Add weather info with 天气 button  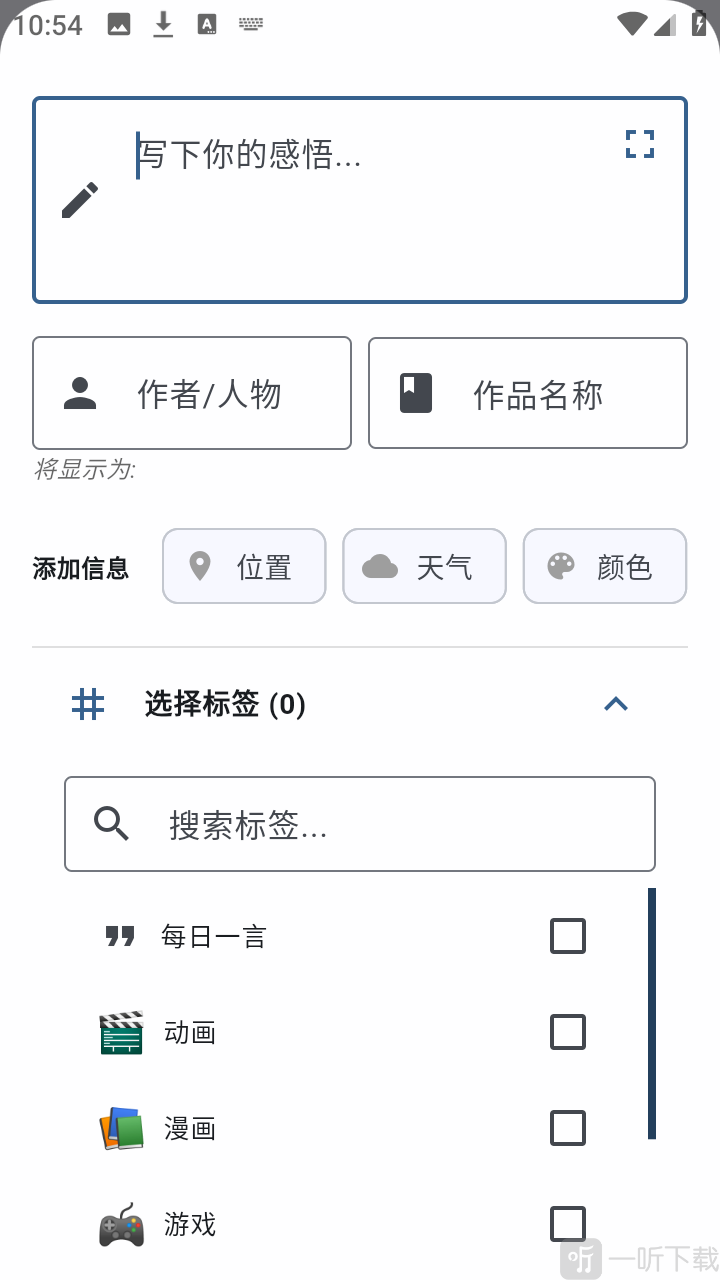(x=424, y=566)
